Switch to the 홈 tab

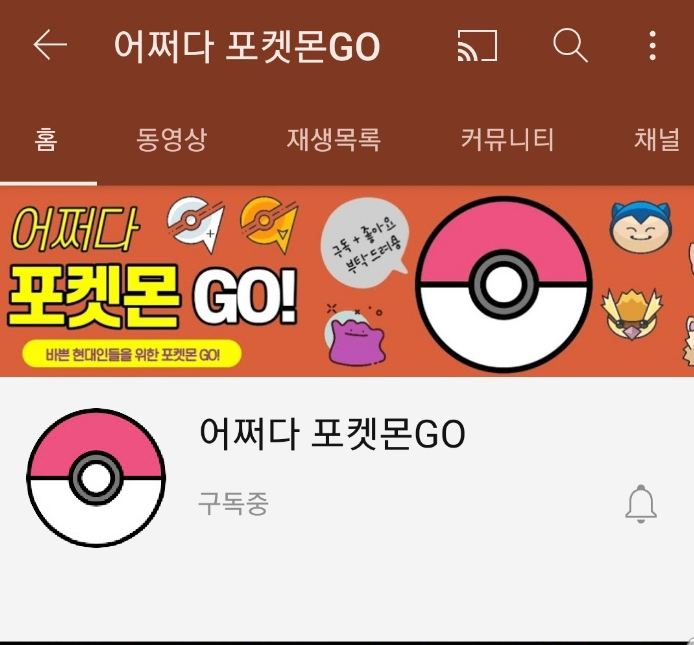(46, 139)
